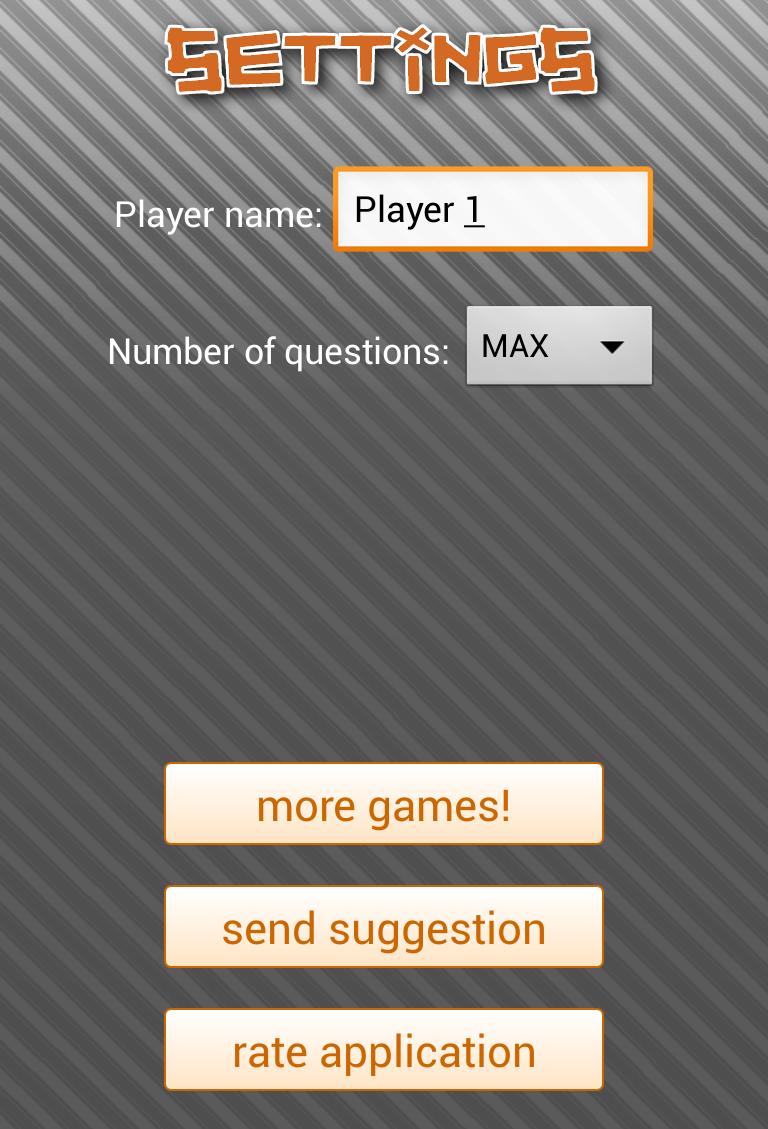
Task: Select rate application
Action: coord(383,1050)
